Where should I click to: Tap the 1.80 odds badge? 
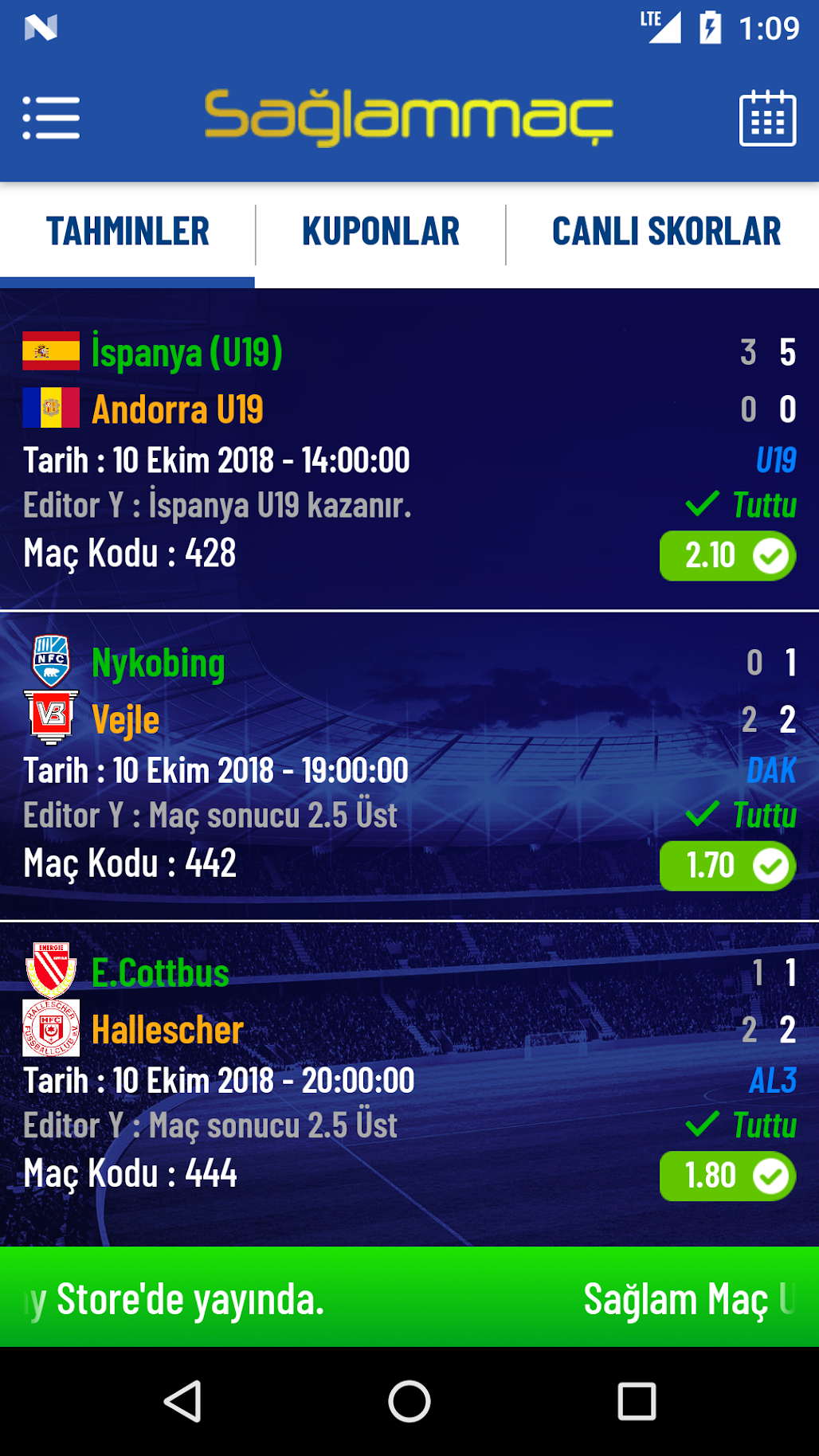[727, 1176]
